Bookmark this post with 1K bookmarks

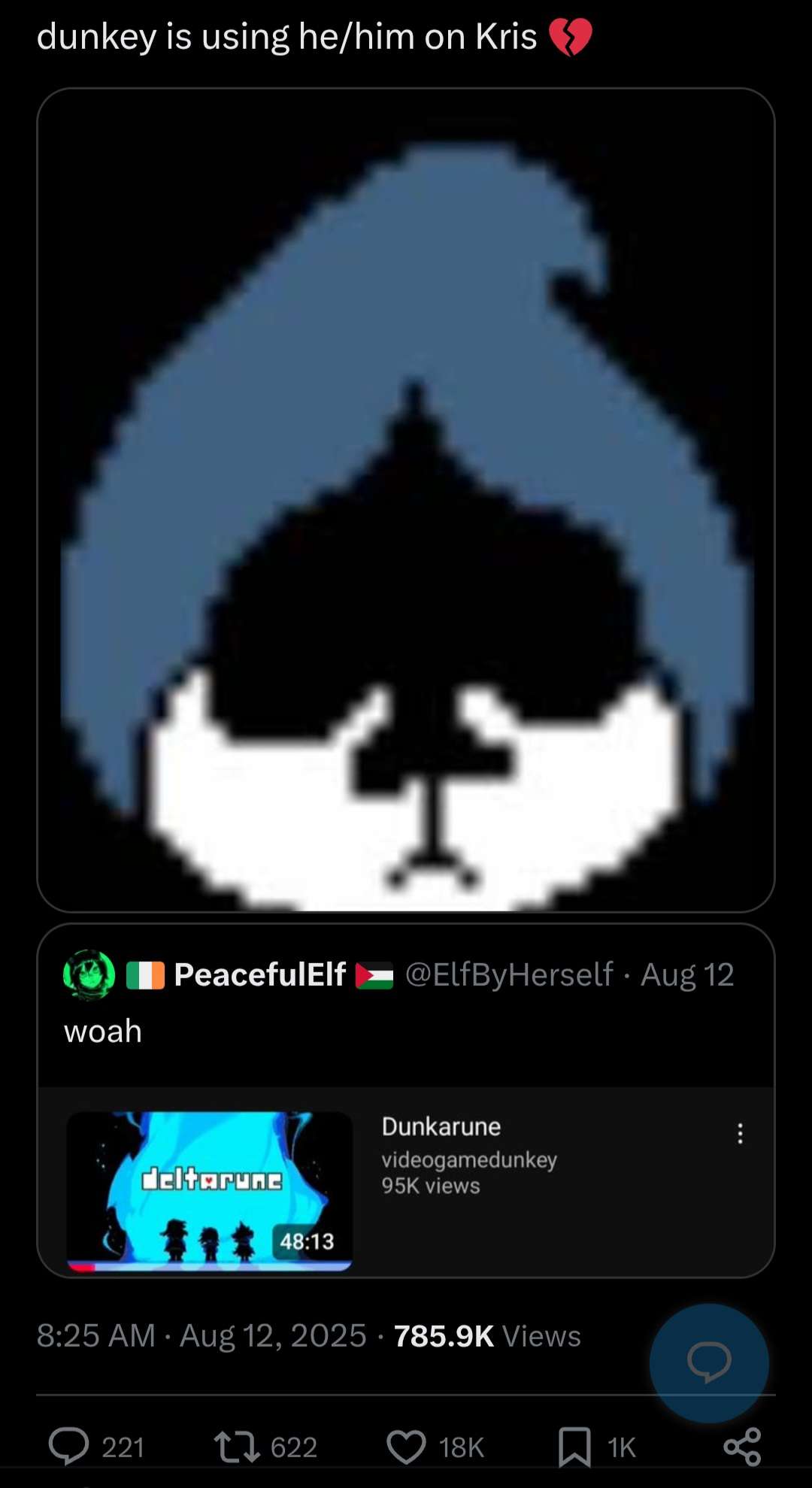[x=574, y=1447]
